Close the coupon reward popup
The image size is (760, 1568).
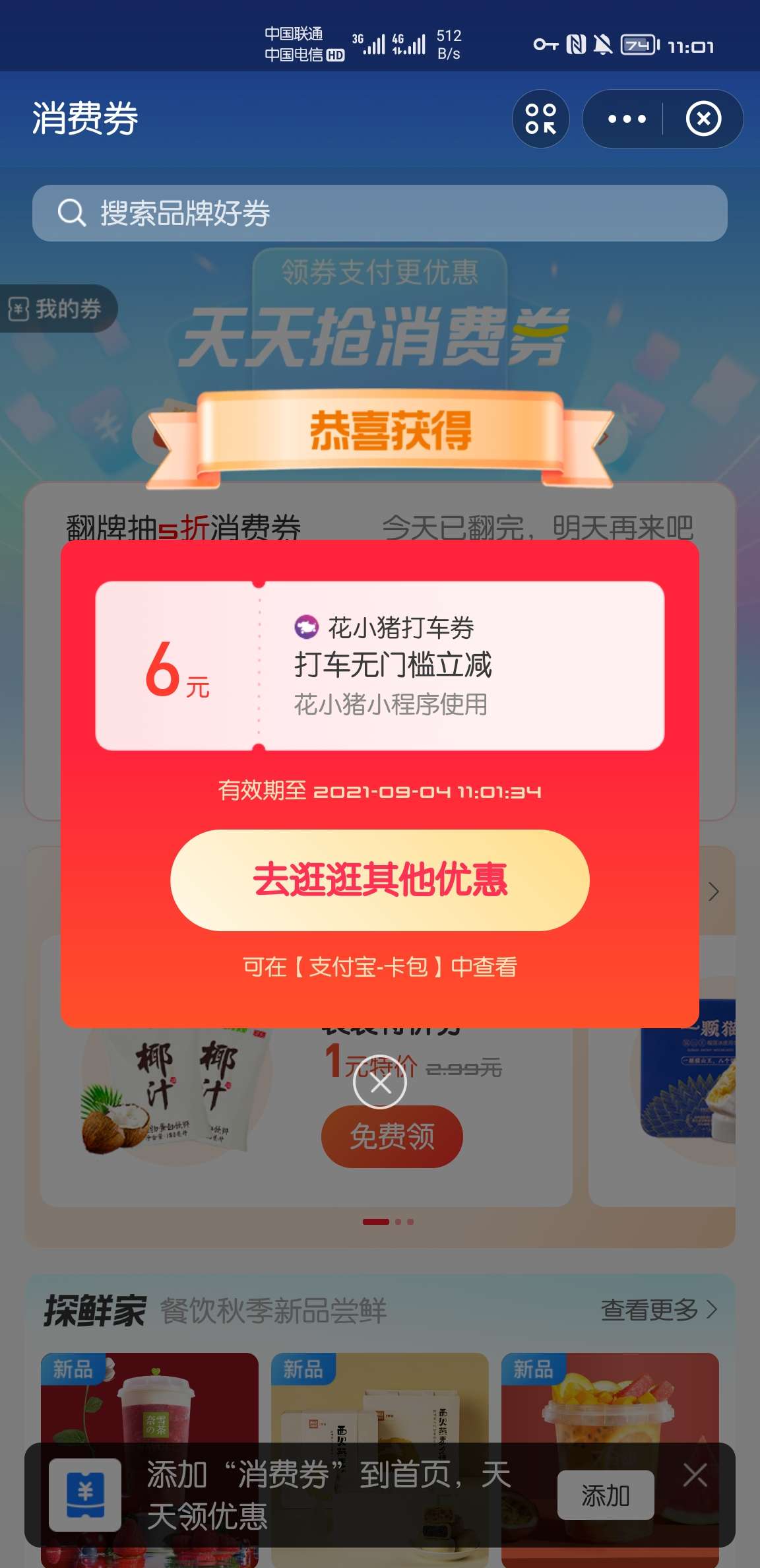tap(380, 1082)
